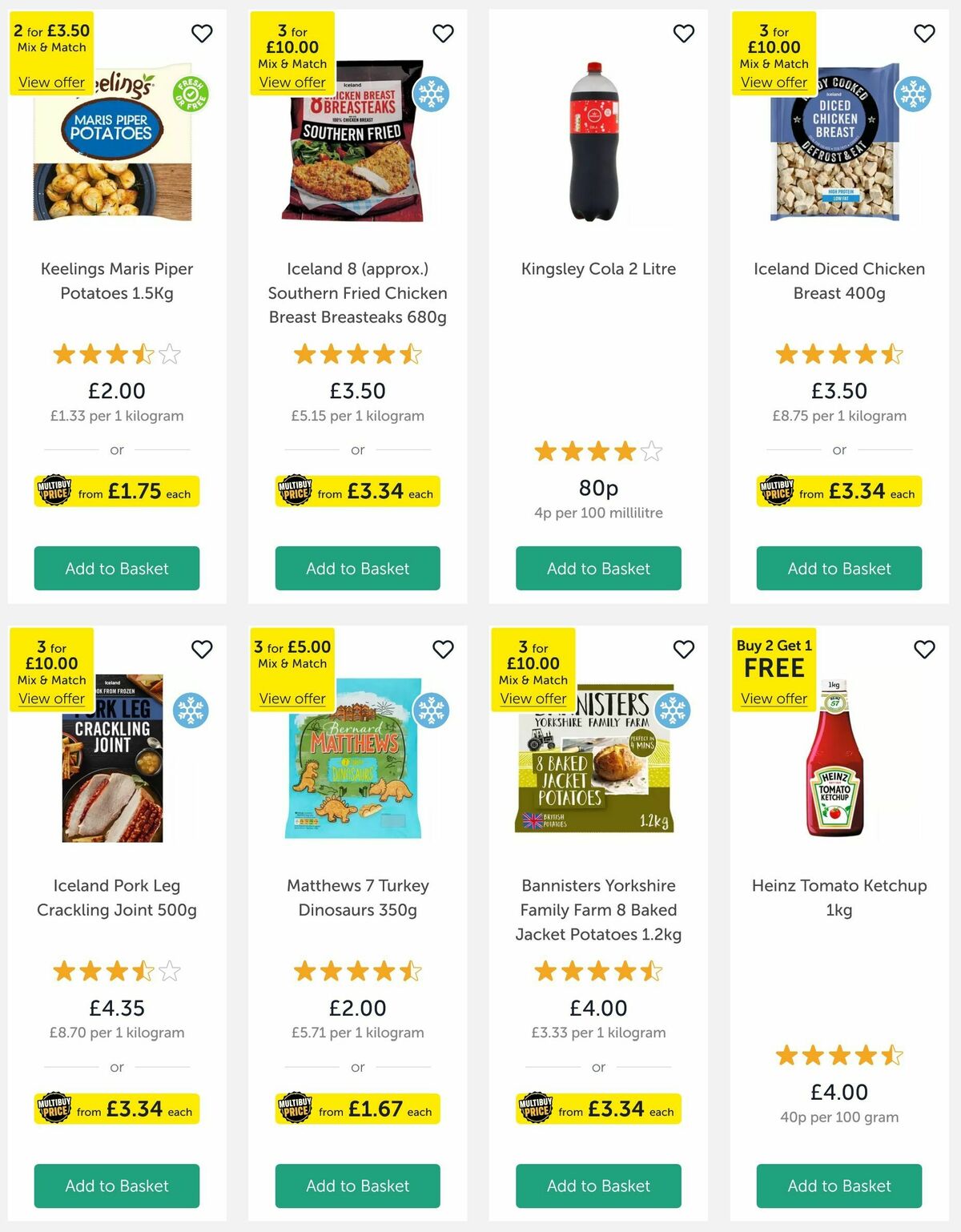Add Heinz Tomato Ketchup to basket

pos(838,1186)
